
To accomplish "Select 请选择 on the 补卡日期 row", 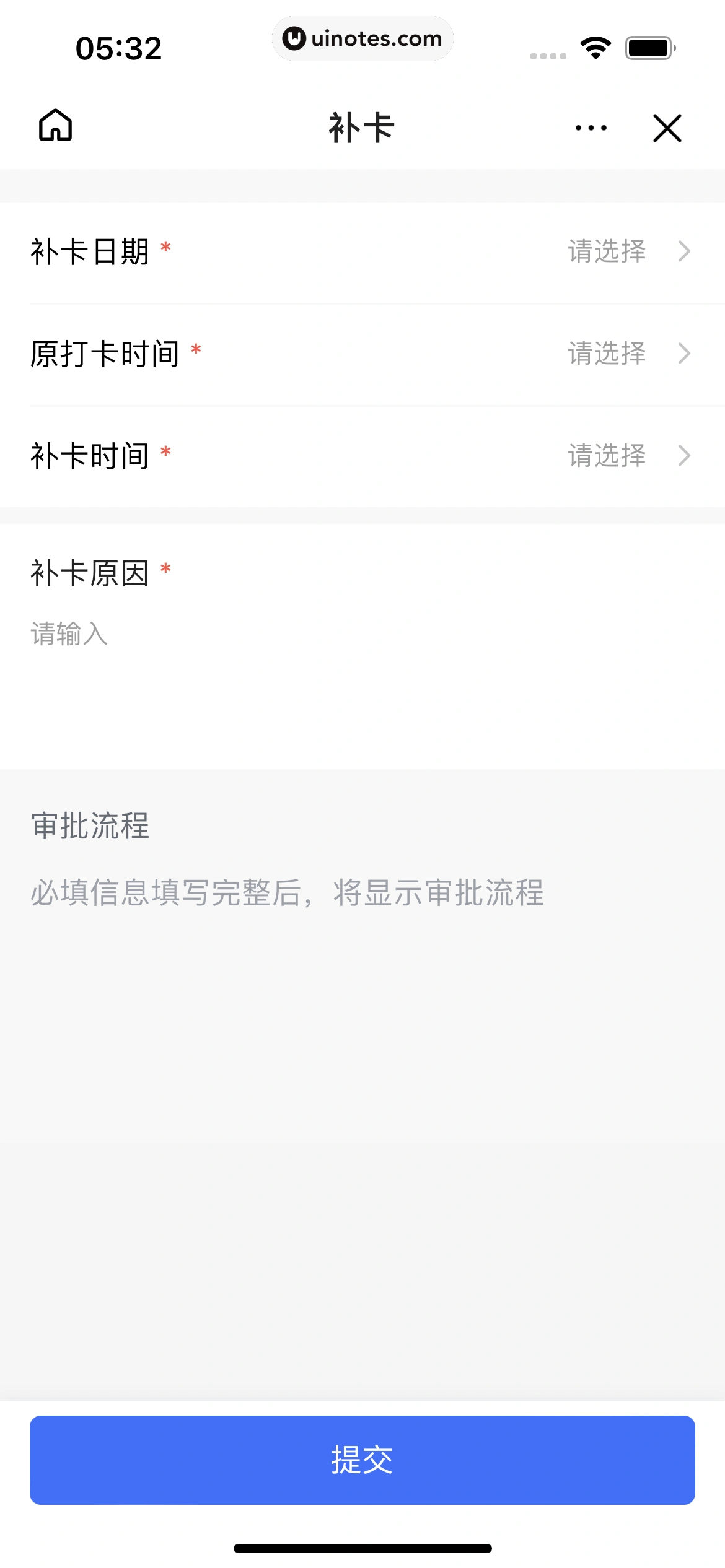I will point(605,252).
